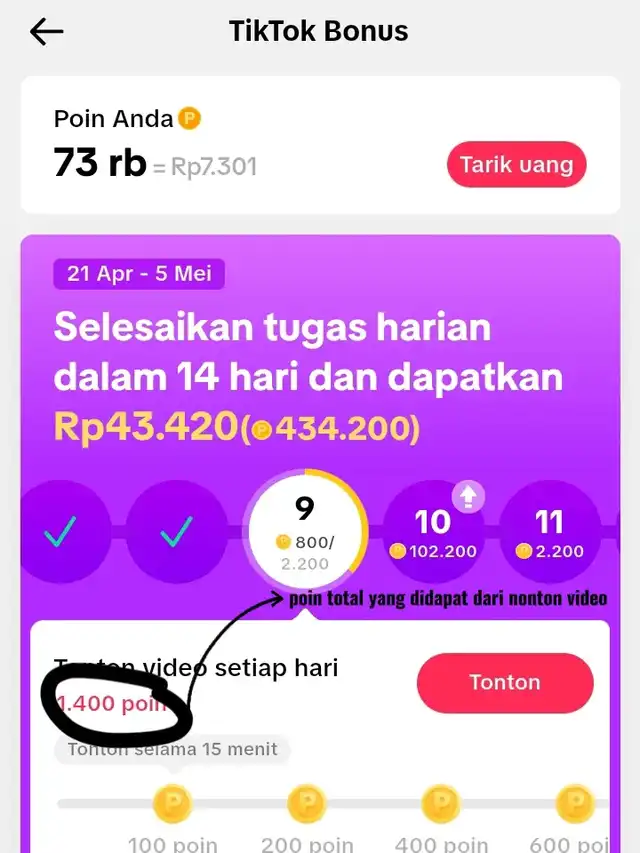
Task: Start watching videos with Tonton
Action: tap(504, 683)
